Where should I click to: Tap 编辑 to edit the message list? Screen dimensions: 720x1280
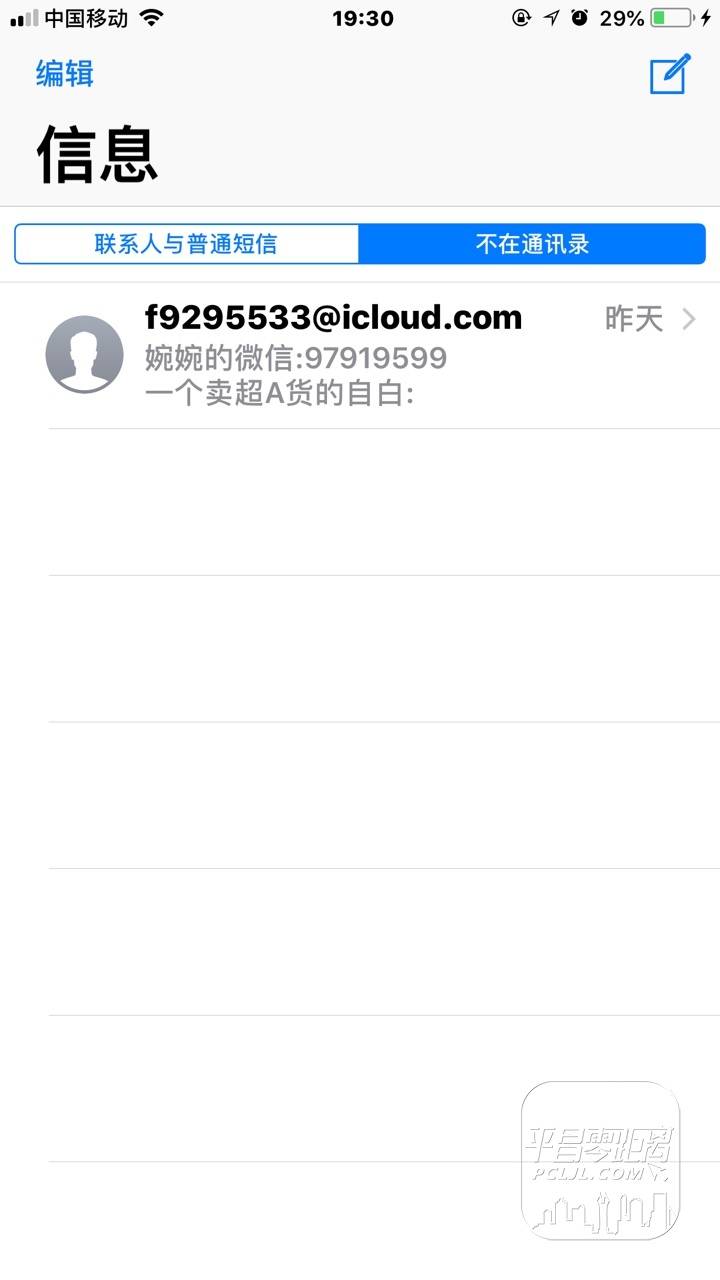[65, 74]
